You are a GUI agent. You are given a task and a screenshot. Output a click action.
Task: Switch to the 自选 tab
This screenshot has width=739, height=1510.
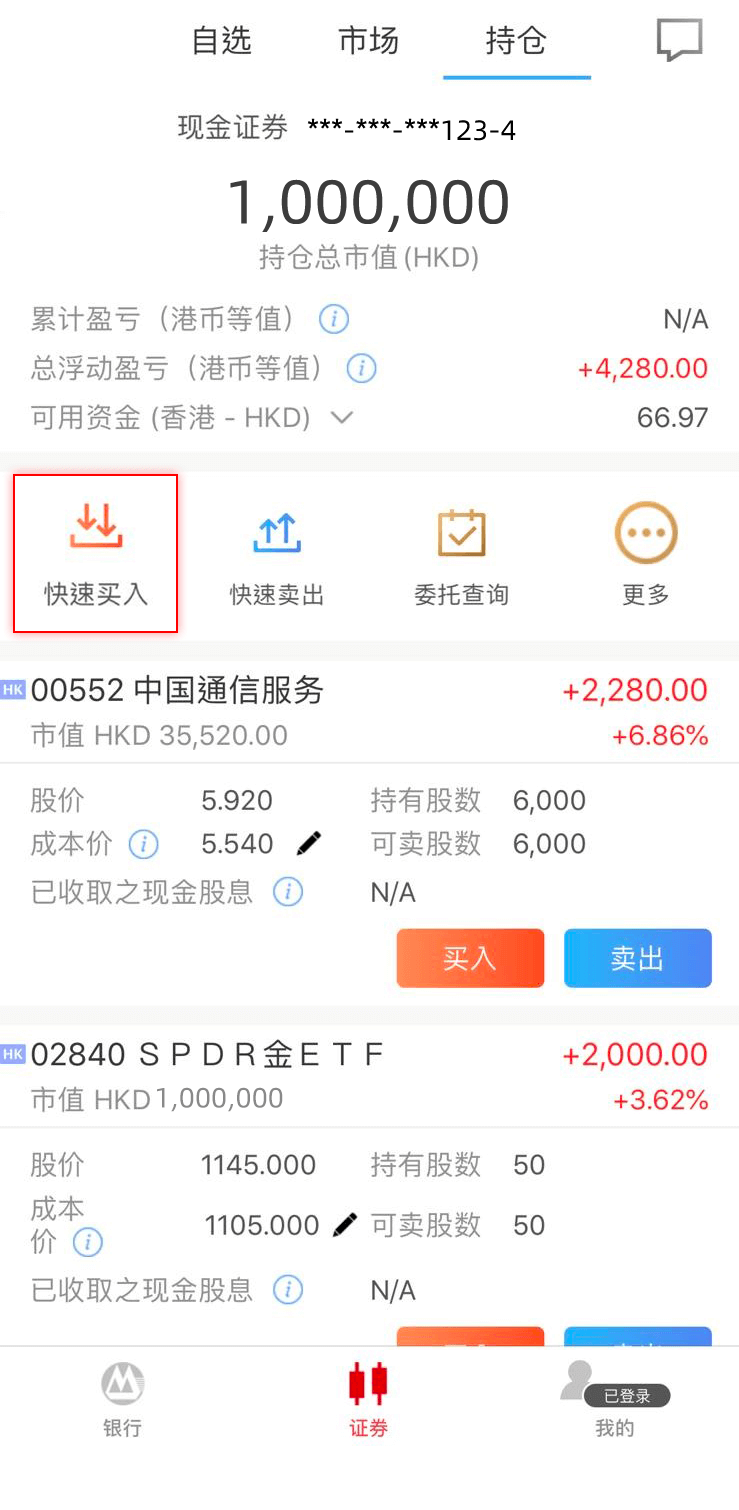pos(221,42)
